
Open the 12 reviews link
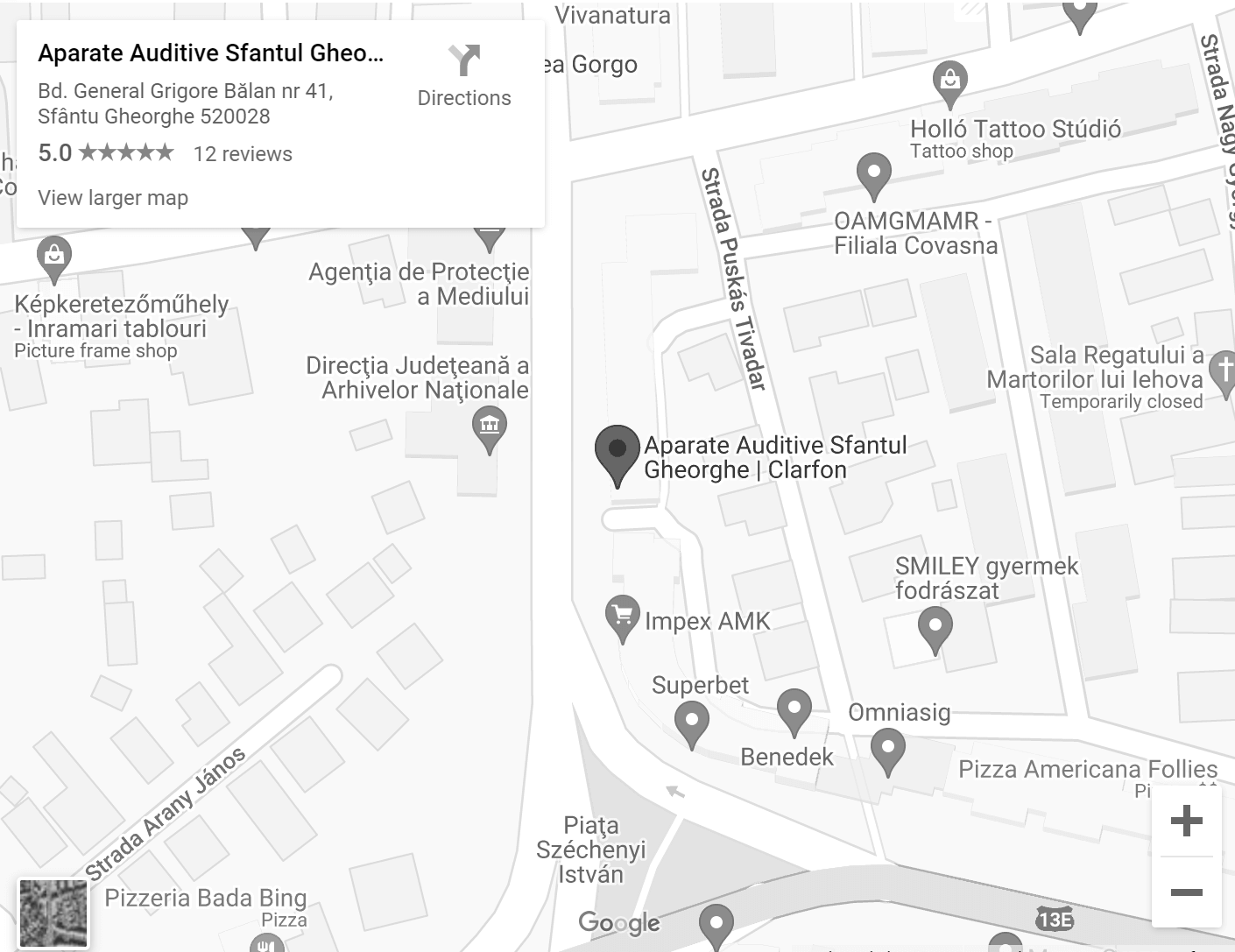point(243,154)
